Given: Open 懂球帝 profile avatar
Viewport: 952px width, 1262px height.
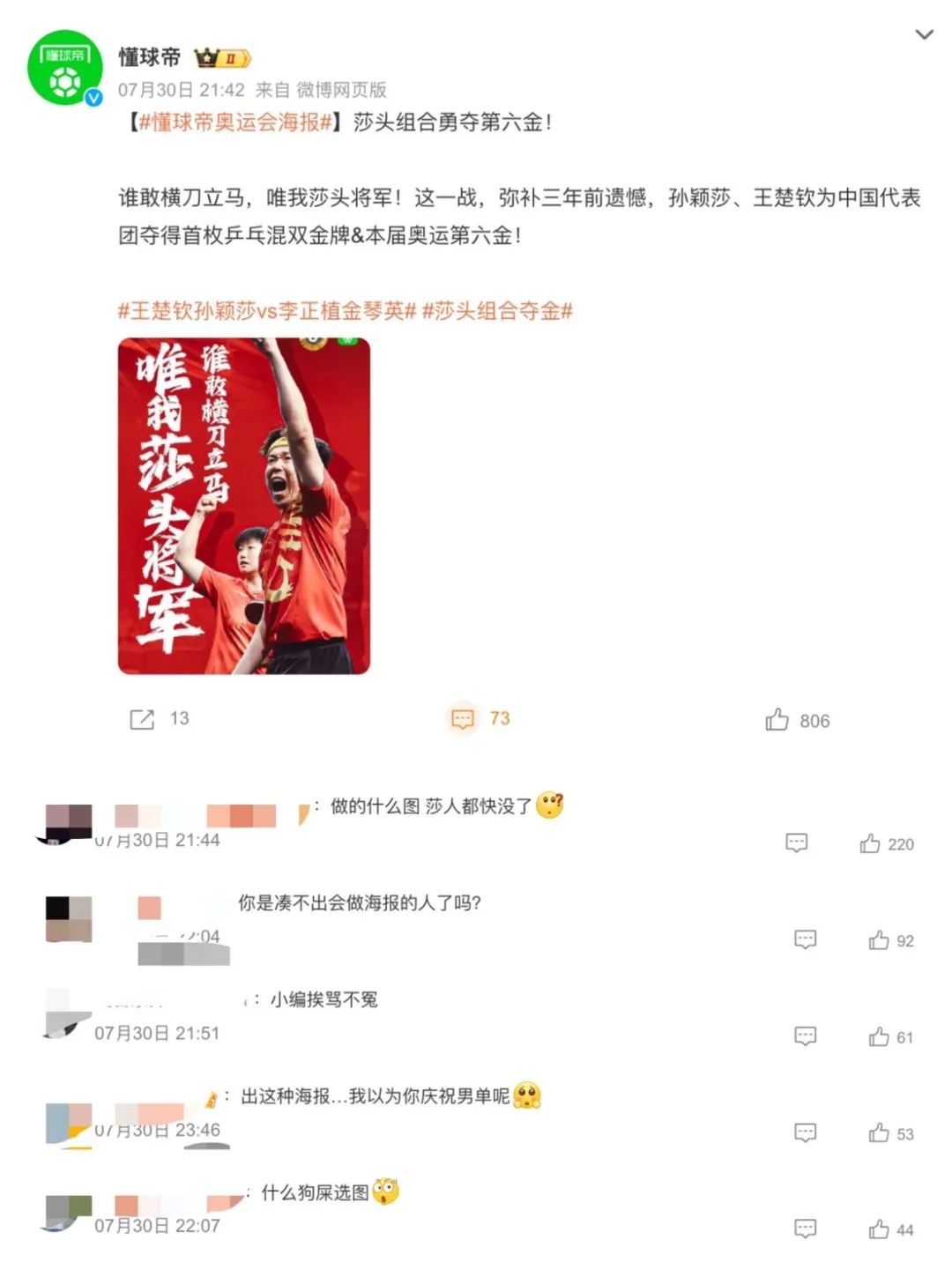Looking at the screenshot, I should (x=64, y=68).
